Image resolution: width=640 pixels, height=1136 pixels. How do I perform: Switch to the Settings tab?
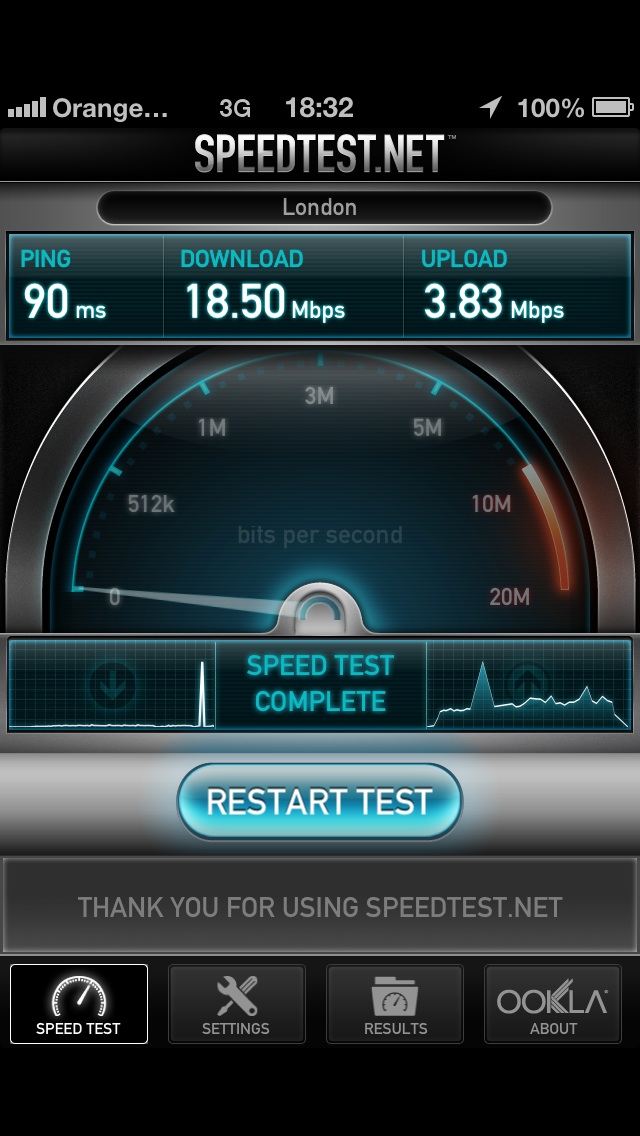(x=236, y=1005)
